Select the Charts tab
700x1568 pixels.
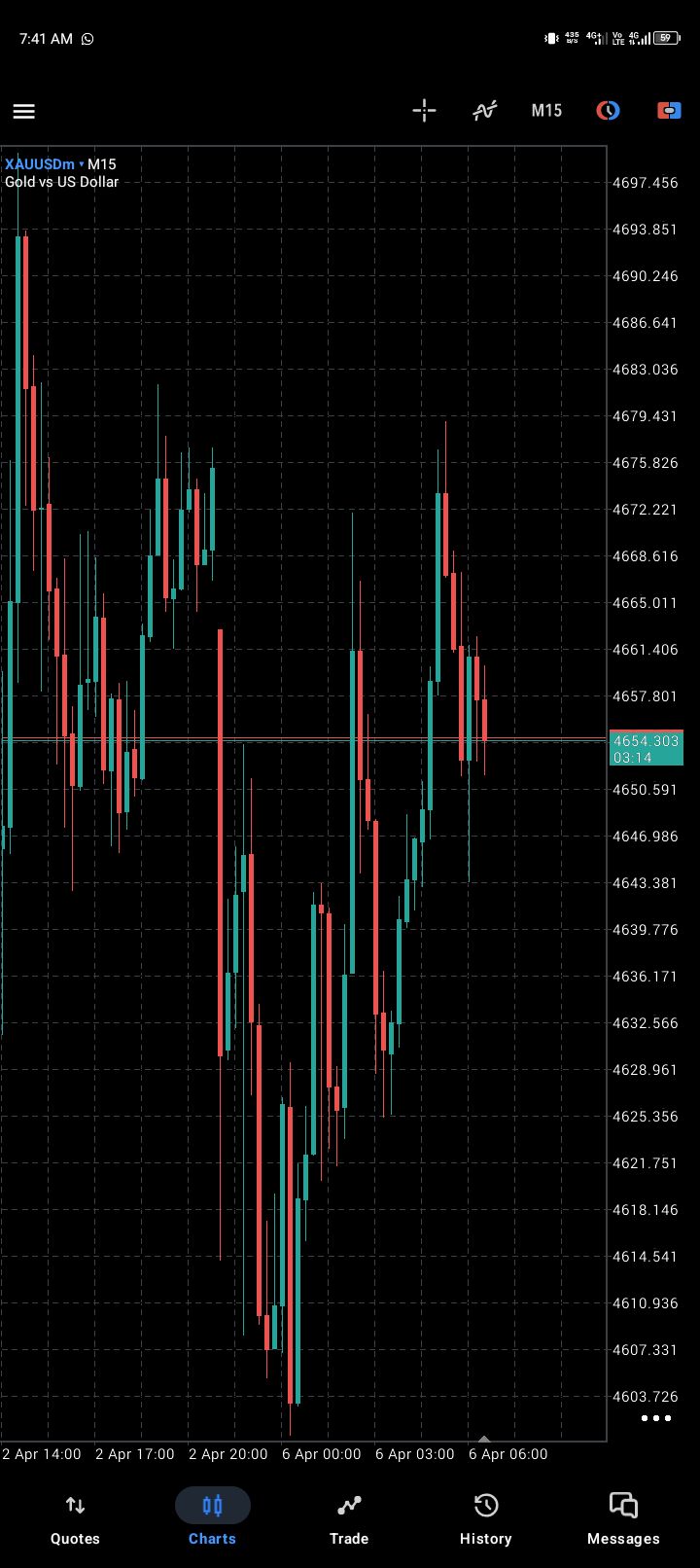pyautogui.click(x=212, y=1519)
